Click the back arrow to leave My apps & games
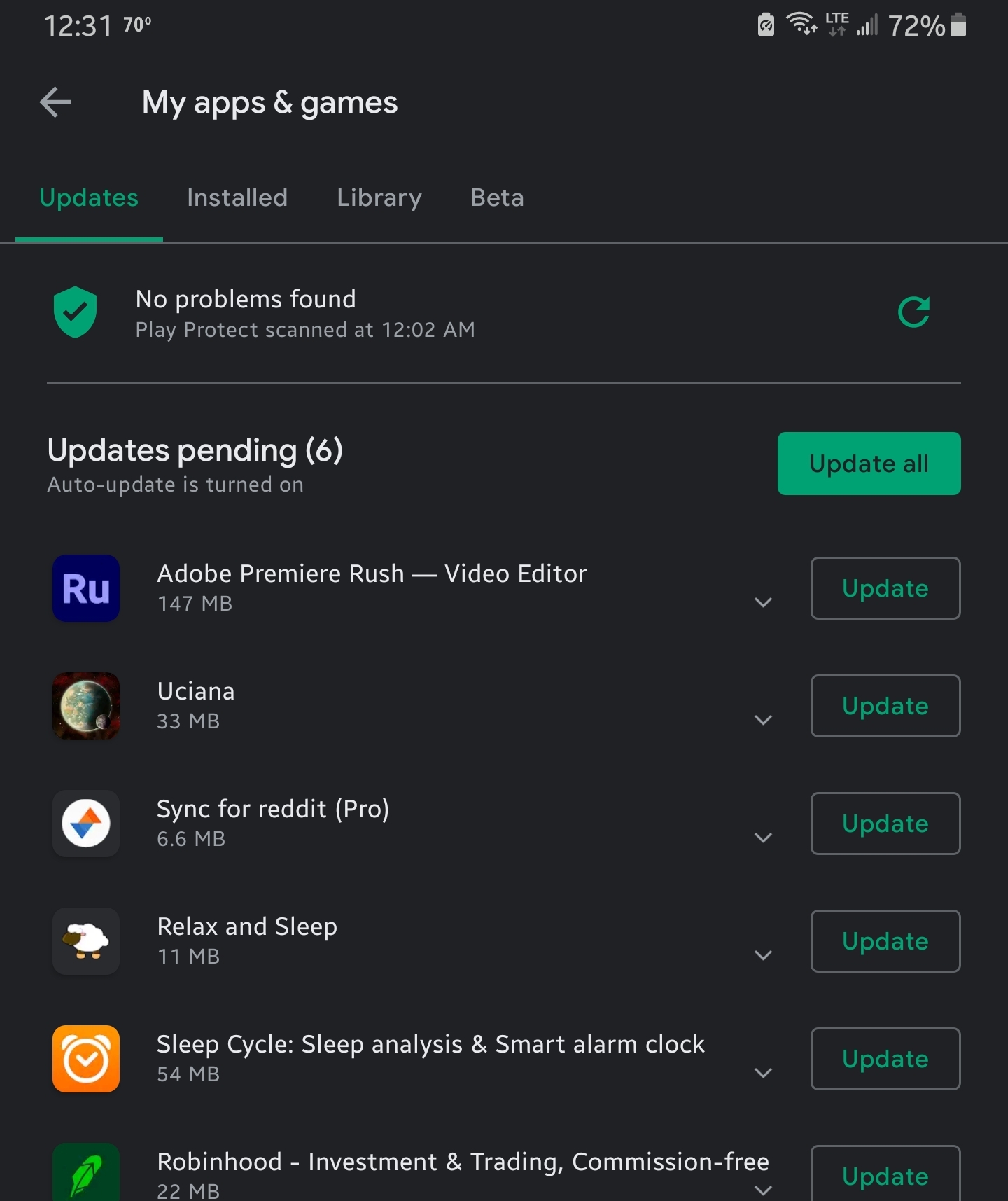The image size is (1008, 1201). (x=55, y=102)
